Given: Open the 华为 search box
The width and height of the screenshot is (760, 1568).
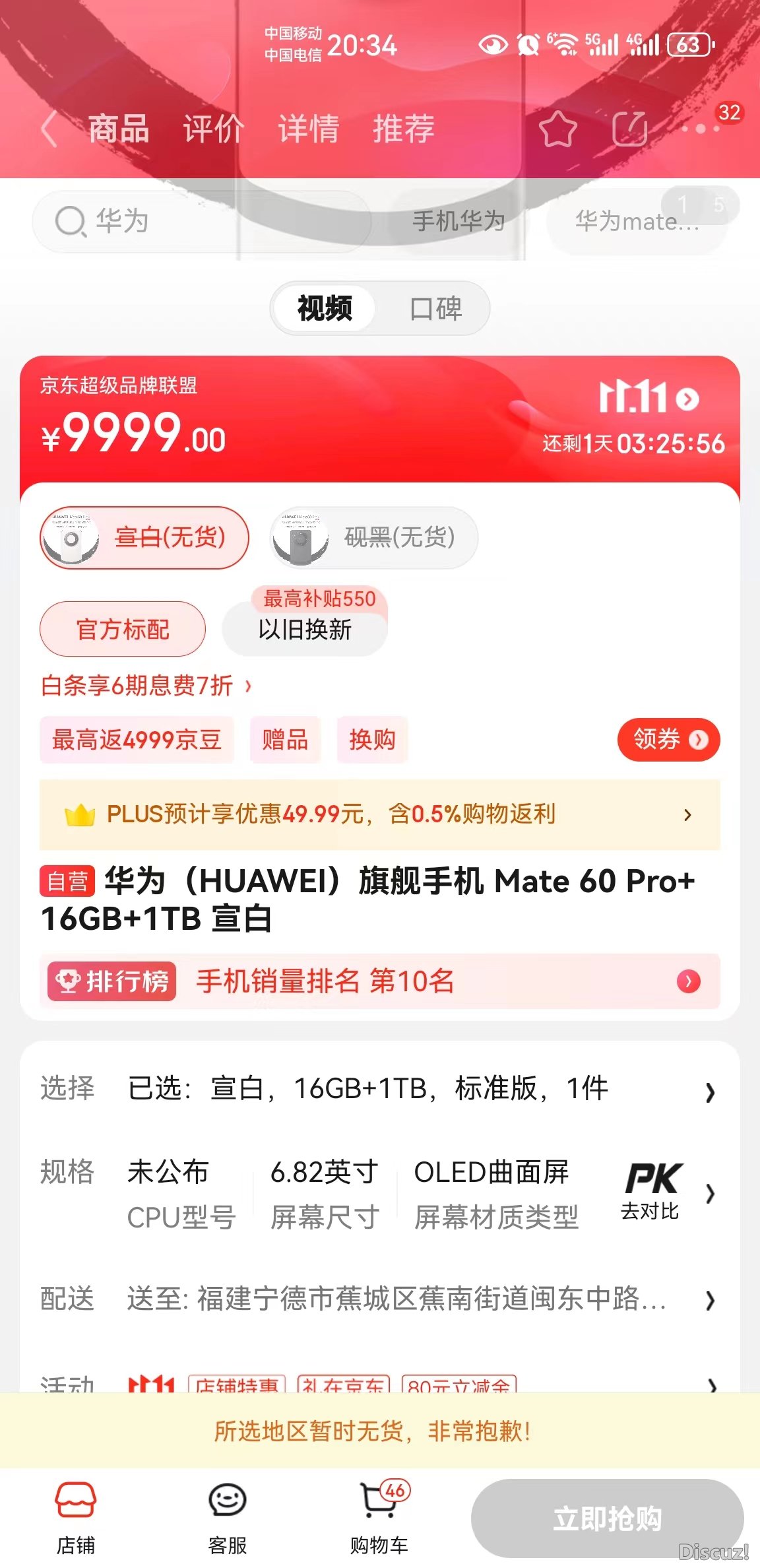Looking at the screenshot, I should pyautogui.click(x=198, y=221).
